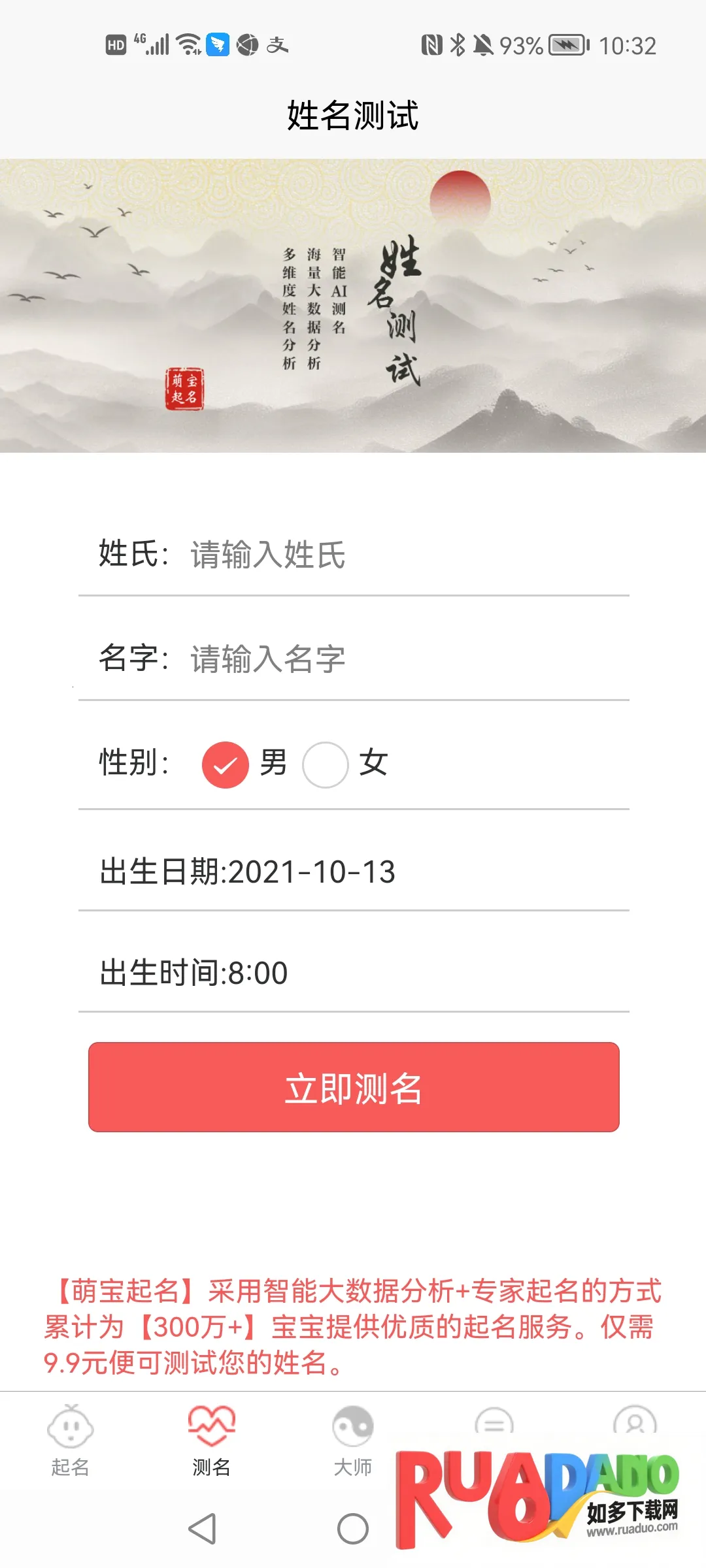Tap the 立即测名 button

coord(354,1087)
